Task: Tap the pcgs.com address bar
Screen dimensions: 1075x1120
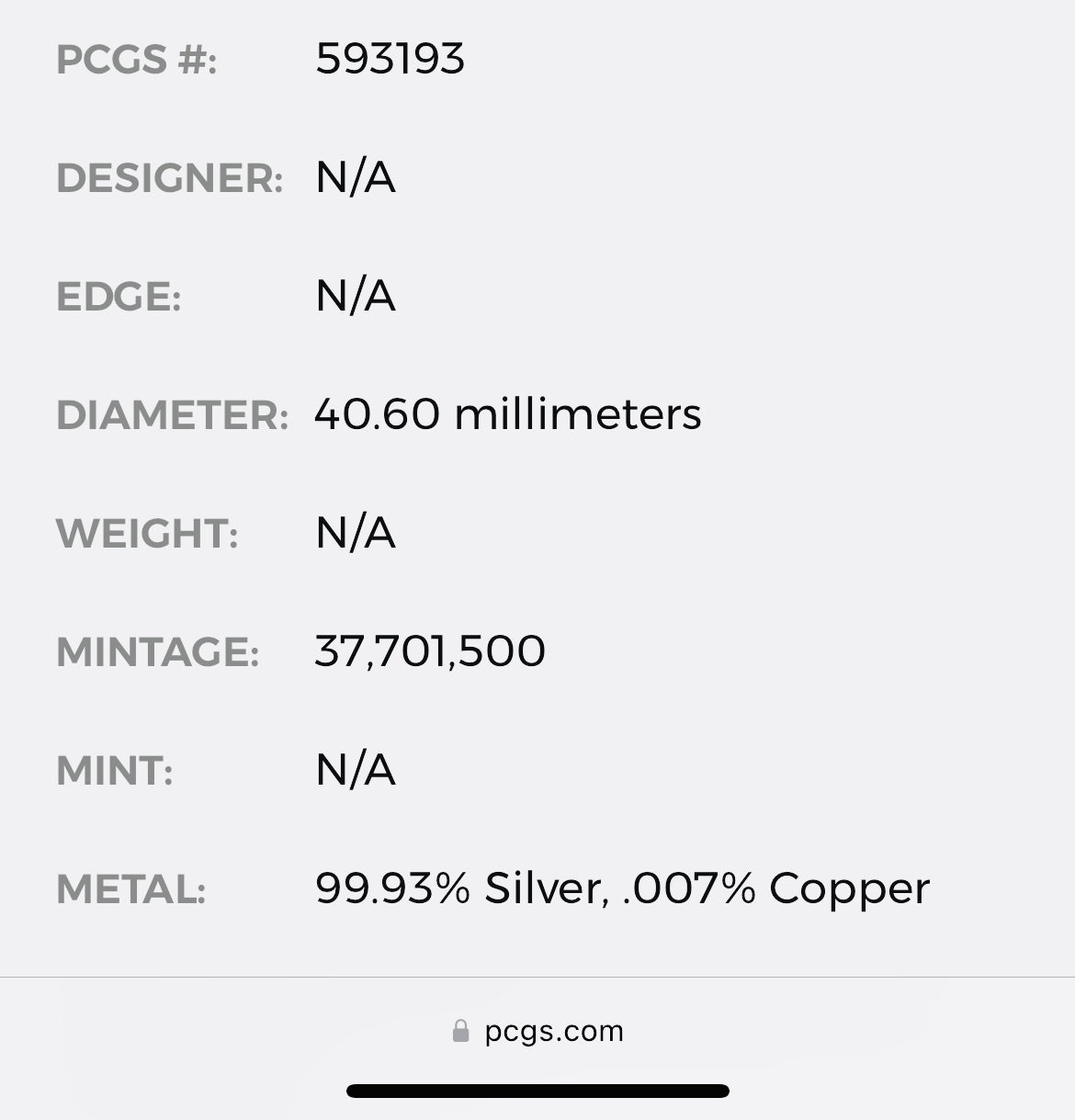Action: click(x=538, y=1031)
